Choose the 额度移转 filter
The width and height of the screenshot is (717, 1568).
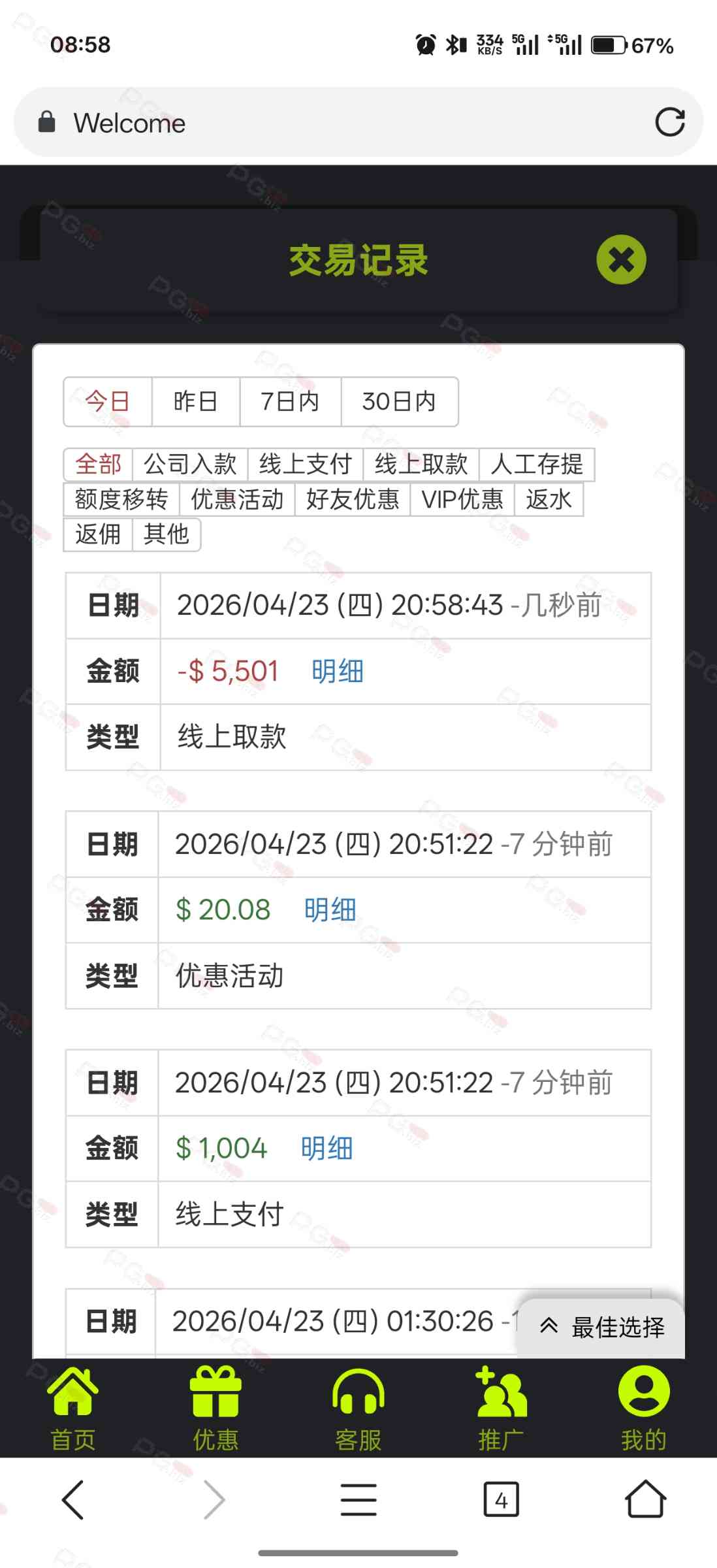pos(121,500)
